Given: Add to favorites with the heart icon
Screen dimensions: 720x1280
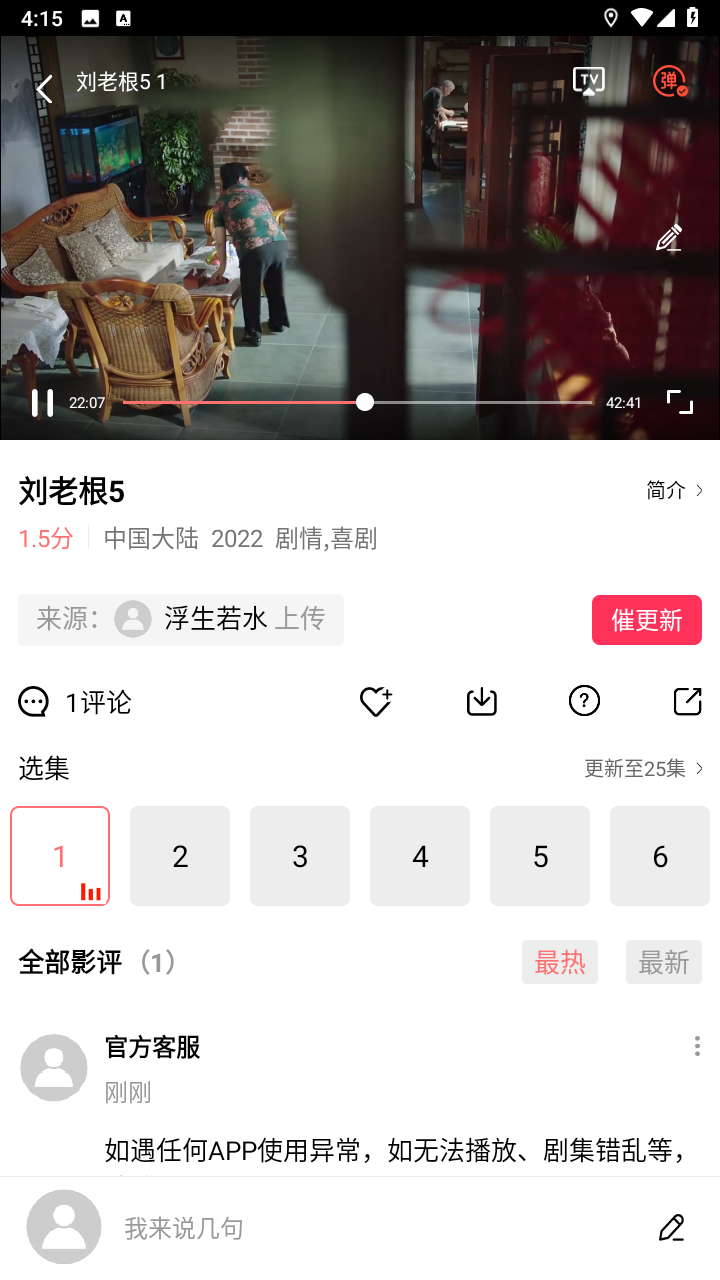Looking at the screenshot, I should point(375,701).
